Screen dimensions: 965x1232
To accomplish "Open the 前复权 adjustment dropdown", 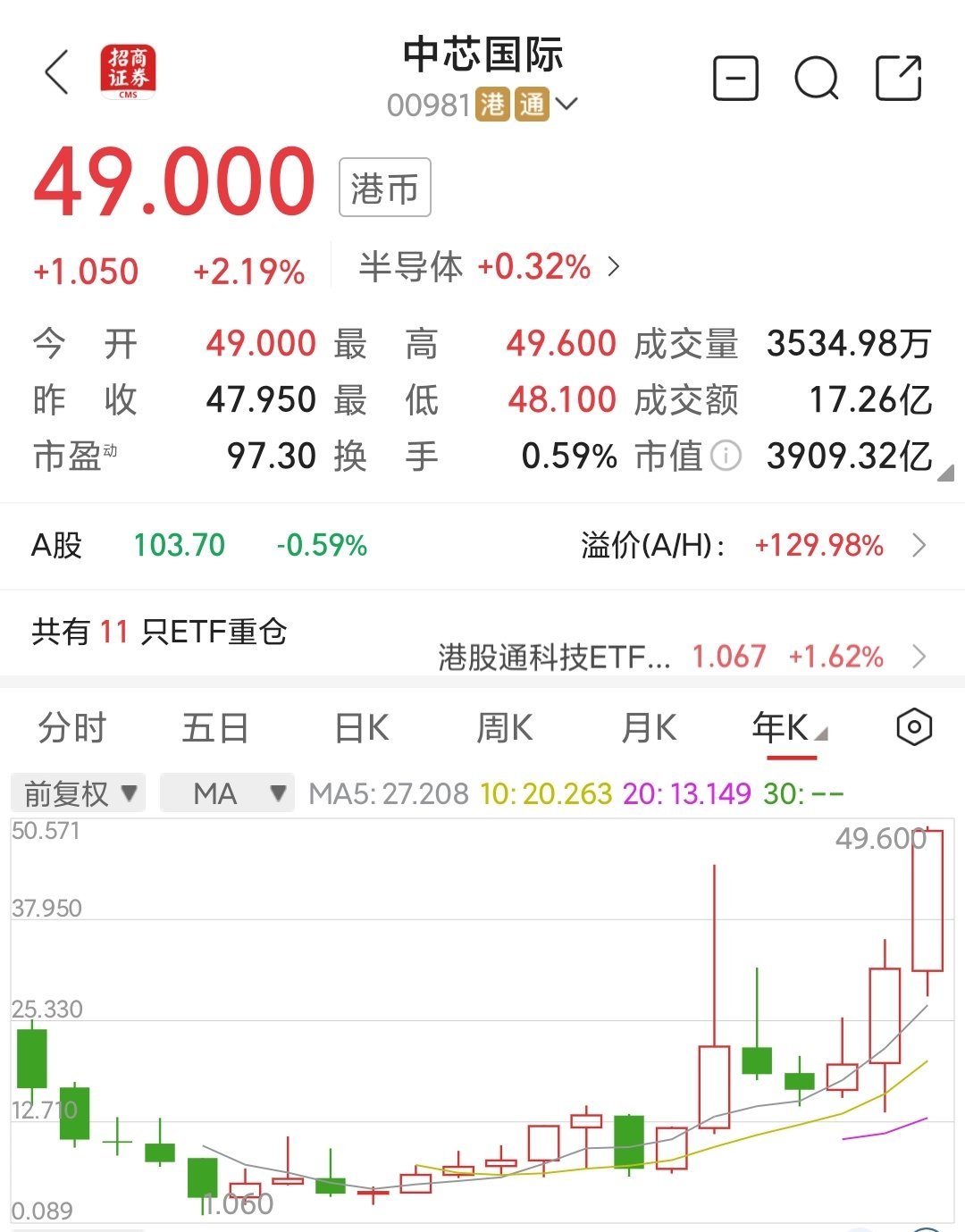I will [x=78, y=793].
